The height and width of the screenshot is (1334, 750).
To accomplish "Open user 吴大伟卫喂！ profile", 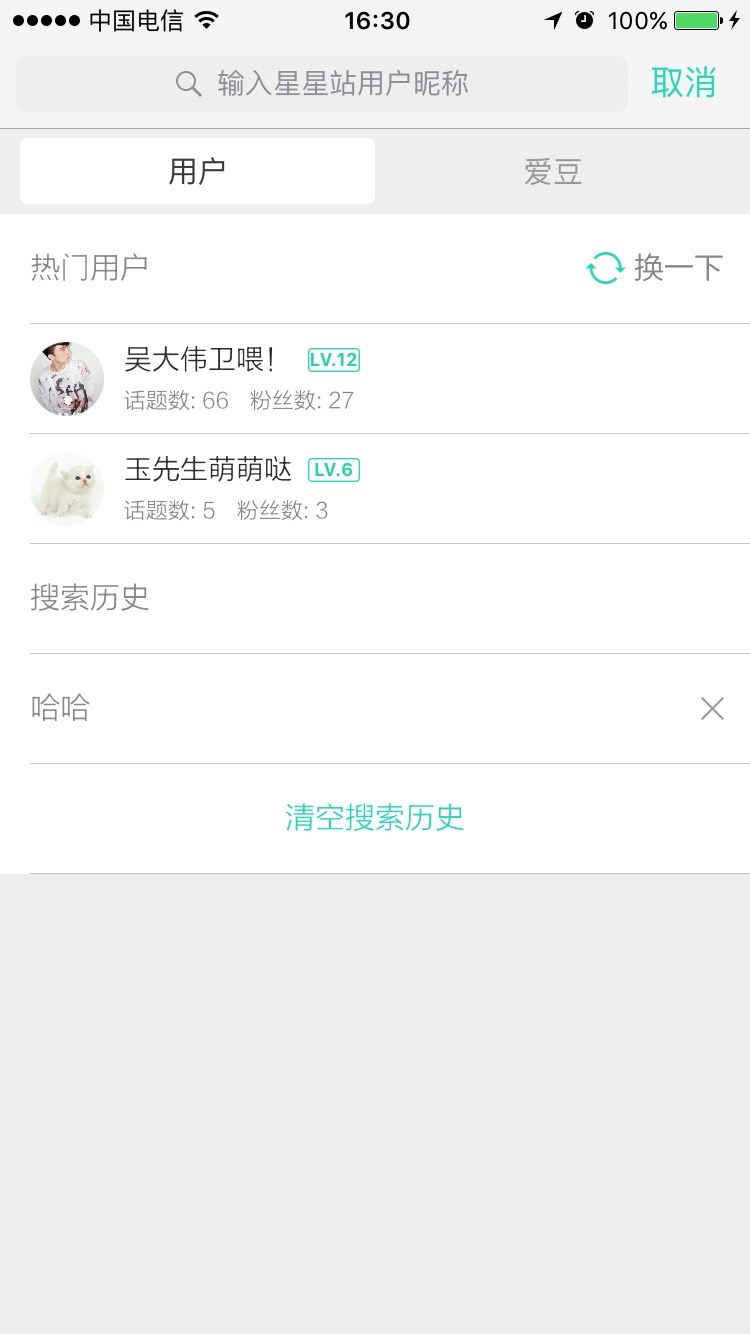I will [x=200, y=379].
